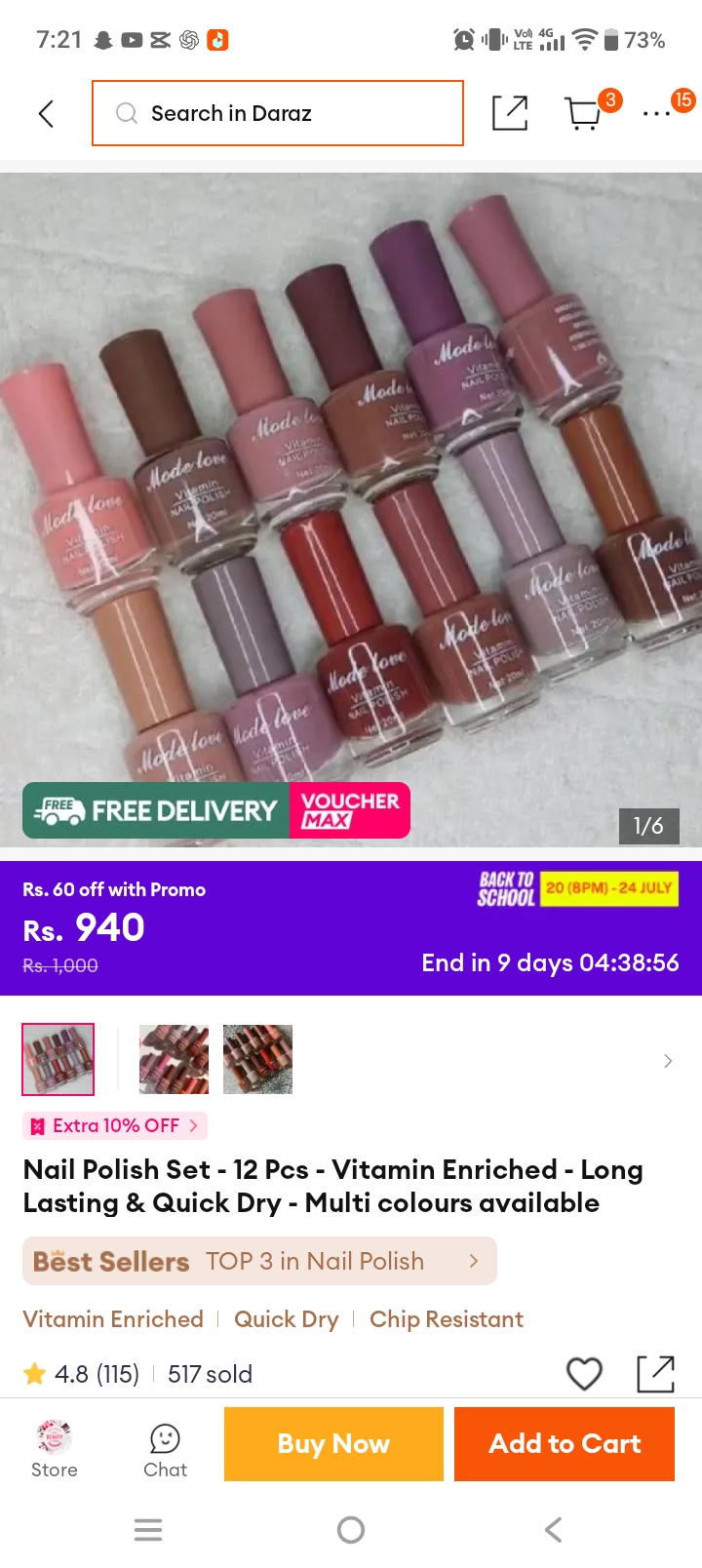Viewport: 702px width, 1568px height.
Task: Go to the system home screen
Action: (351, 1530)
